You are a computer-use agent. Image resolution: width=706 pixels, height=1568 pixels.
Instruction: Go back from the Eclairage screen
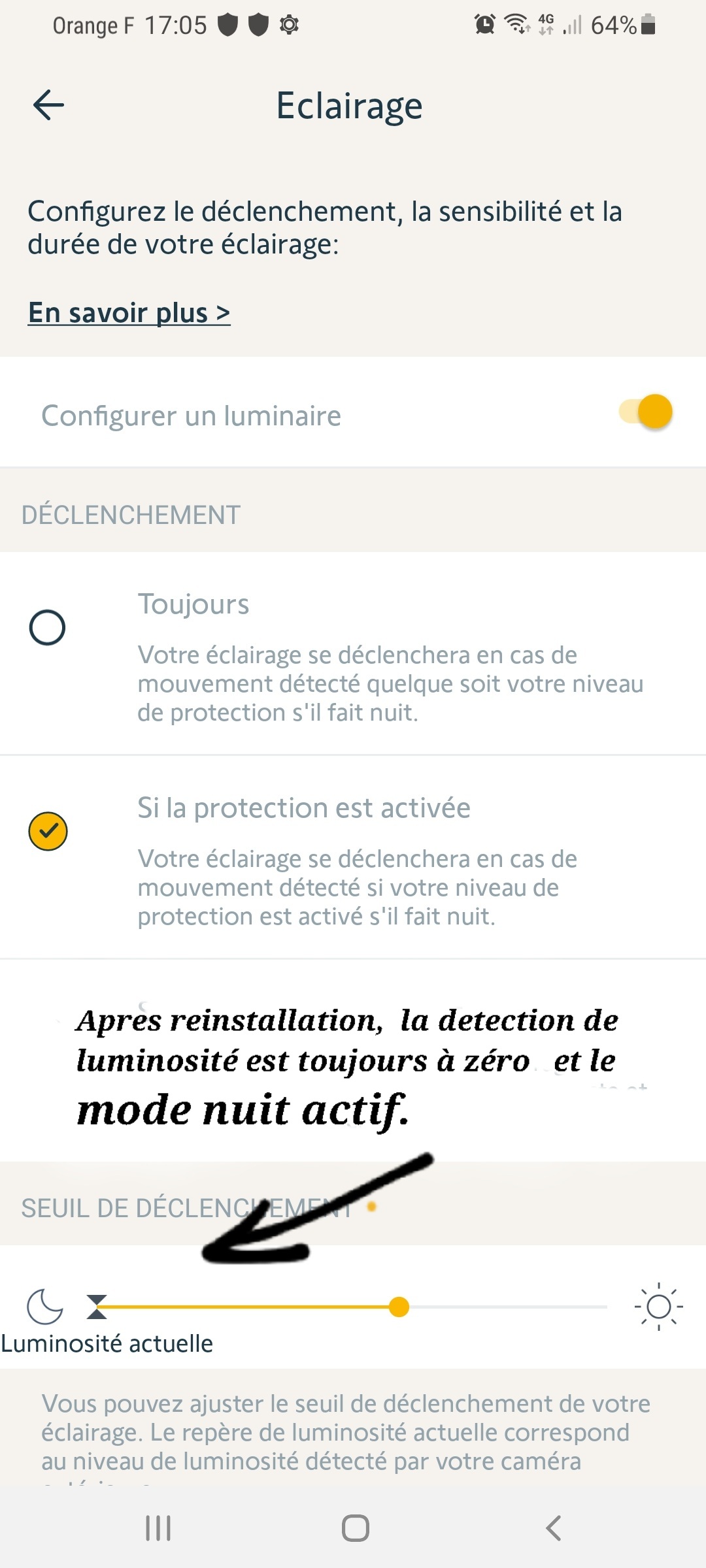click(48, 105)
